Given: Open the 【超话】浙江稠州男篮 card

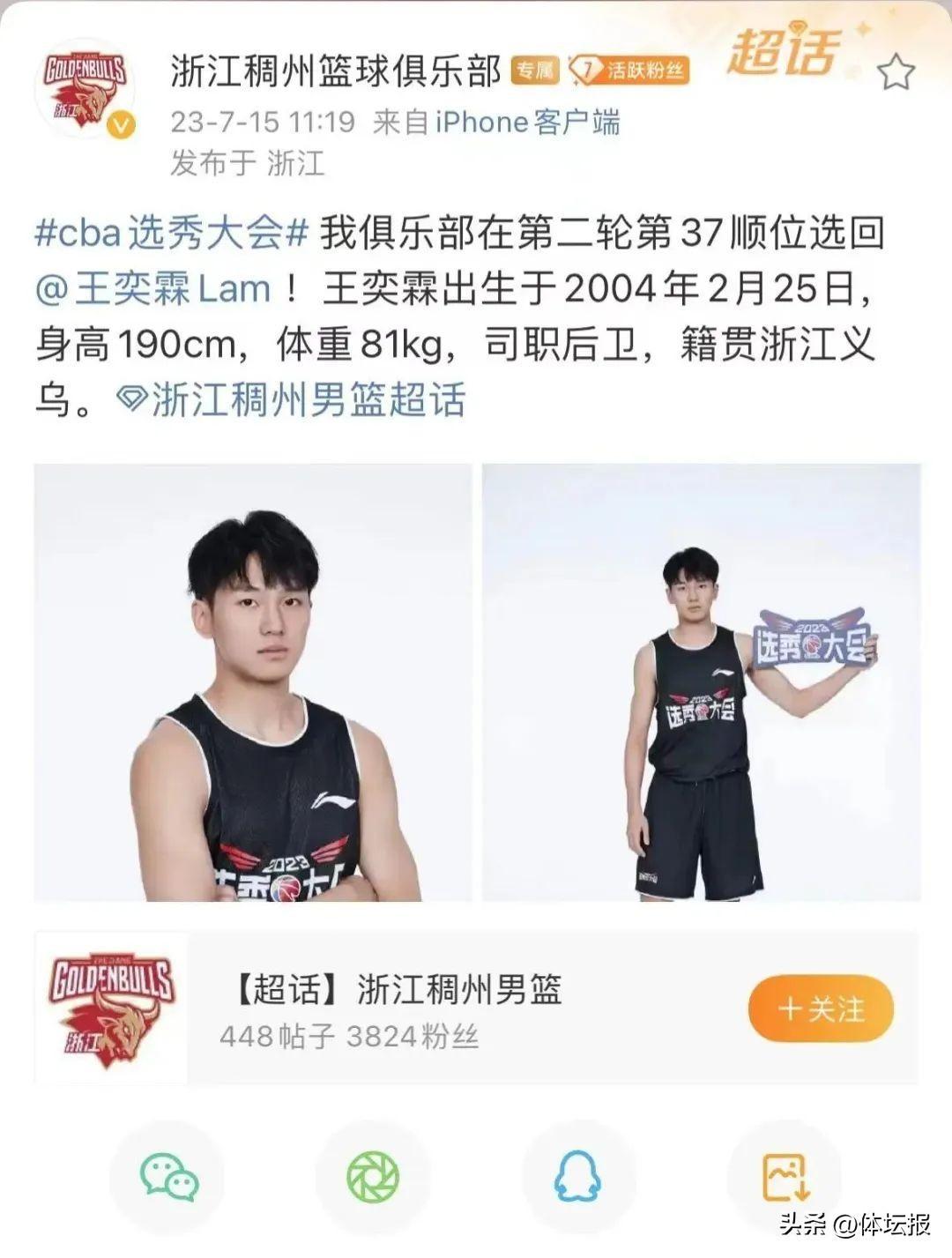Looking at the screenshot, I should (x=397, y=1009).
